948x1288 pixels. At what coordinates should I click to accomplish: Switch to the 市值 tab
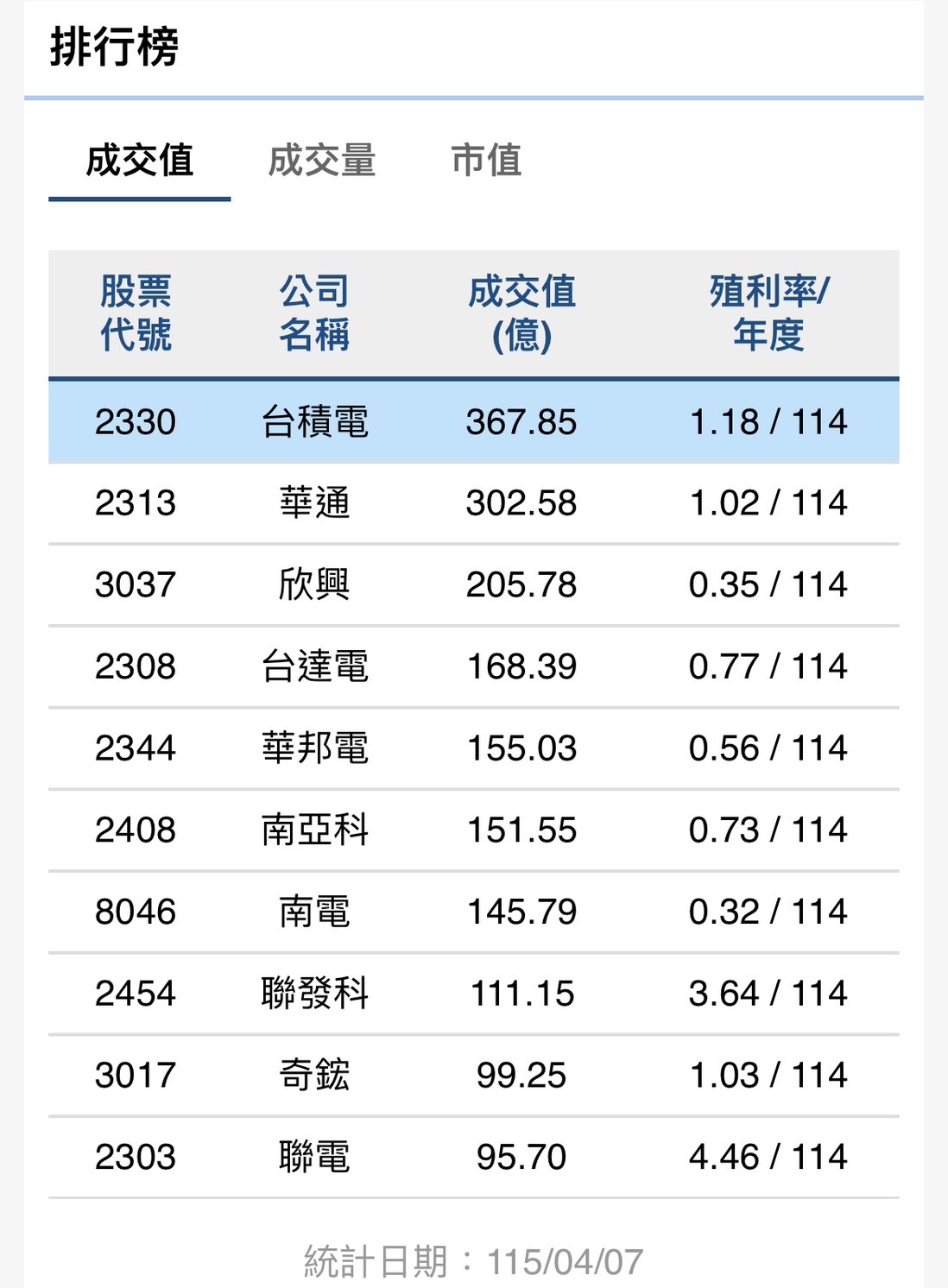(x=486, y=161)
